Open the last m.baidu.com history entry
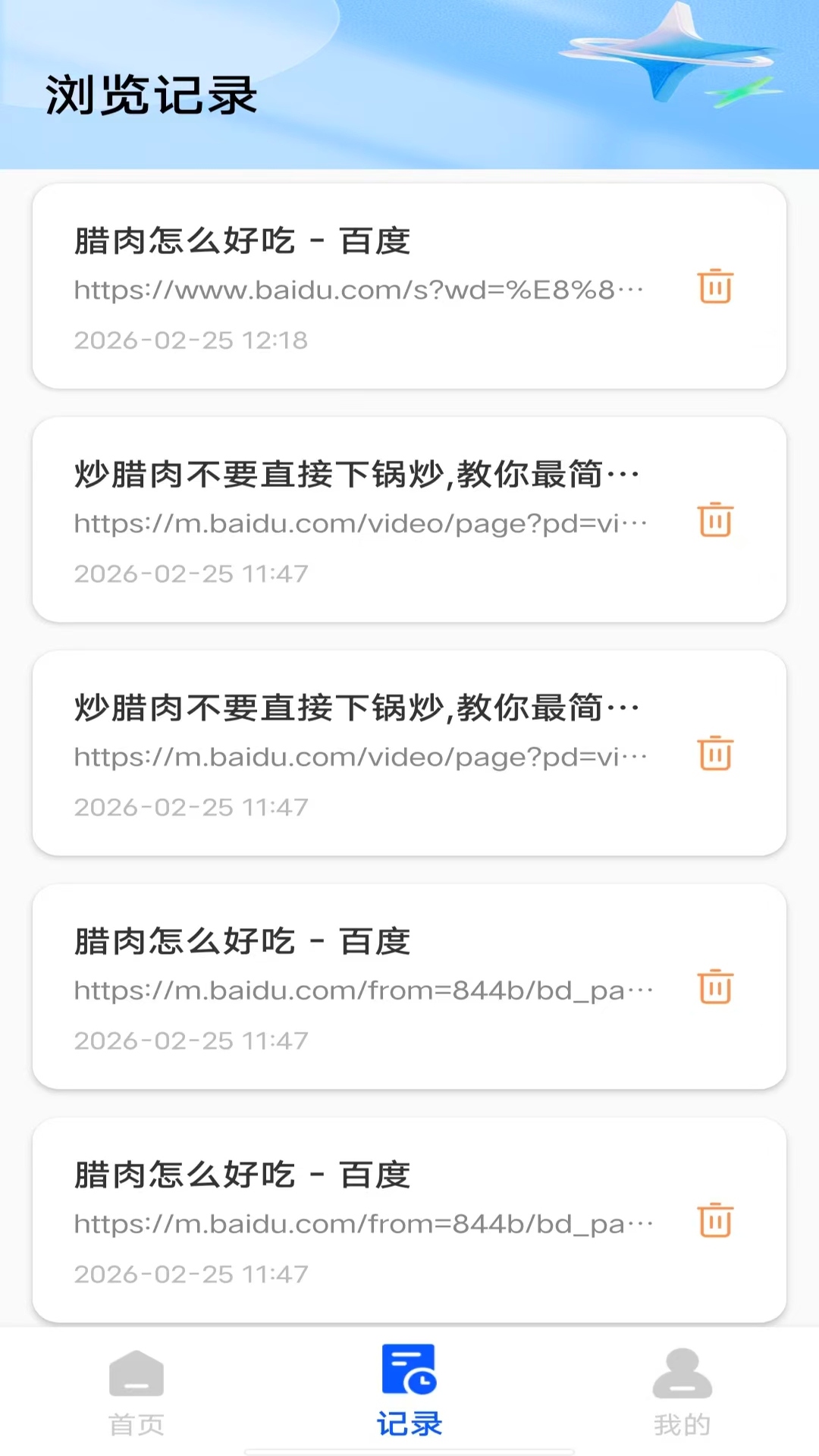819x1456 pixels. 364,1223
